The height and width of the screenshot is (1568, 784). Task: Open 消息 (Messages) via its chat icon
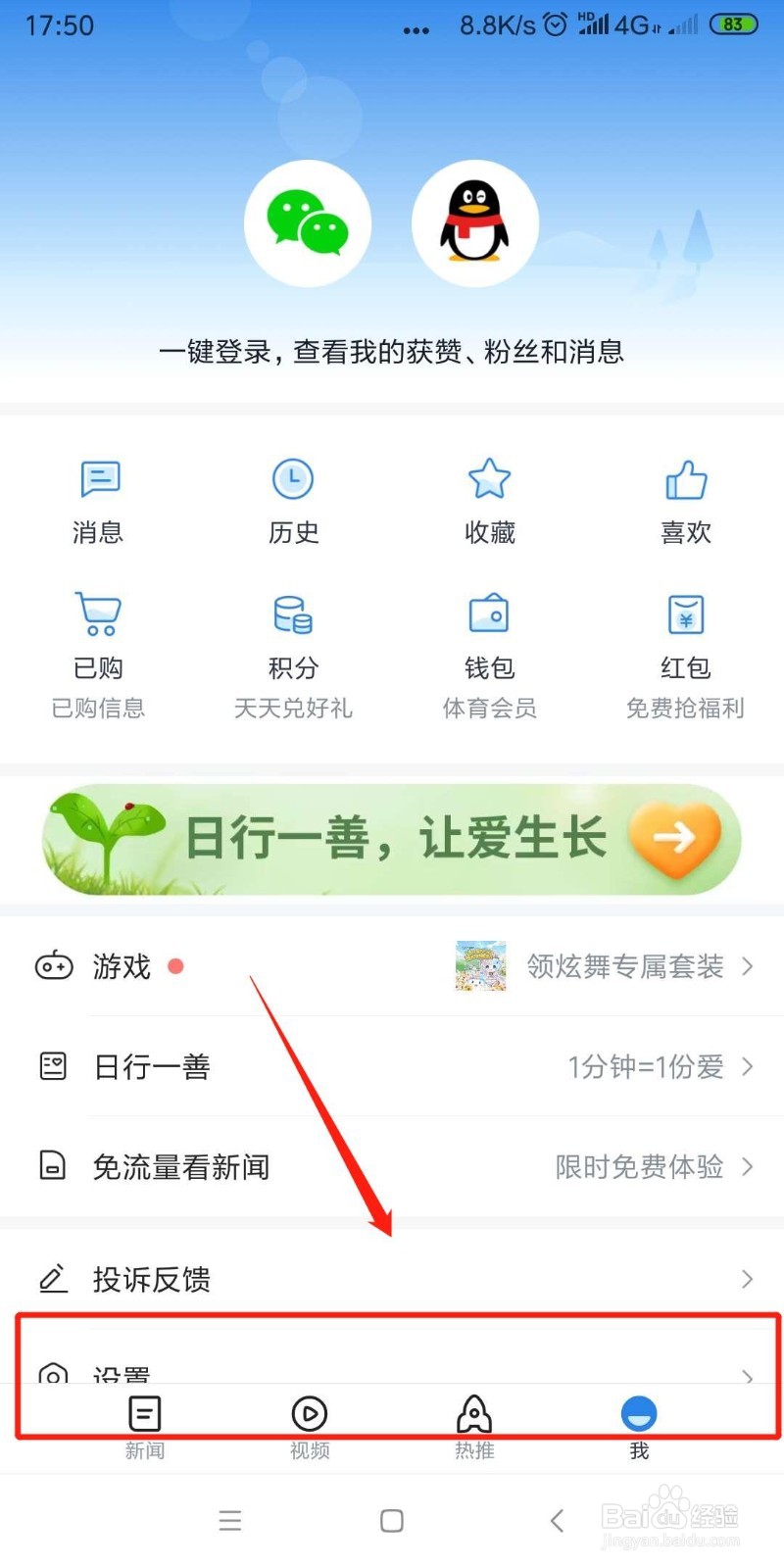98,481
